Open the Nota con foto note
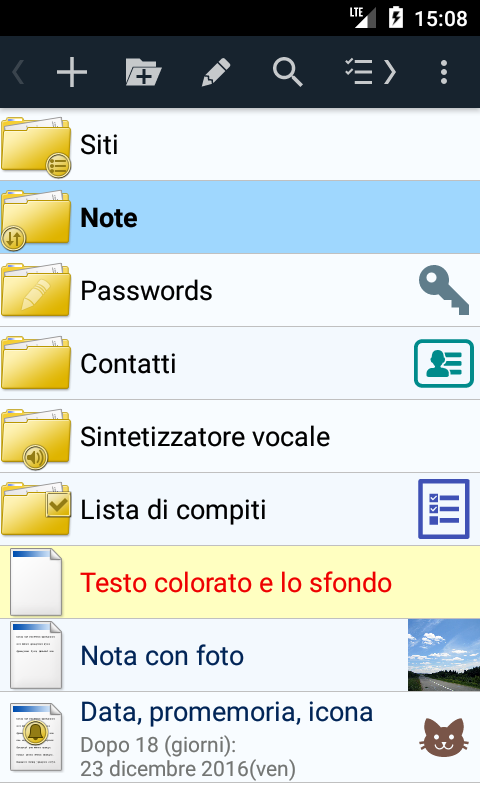This screenshot has width=480, height=800. (240, 655)
